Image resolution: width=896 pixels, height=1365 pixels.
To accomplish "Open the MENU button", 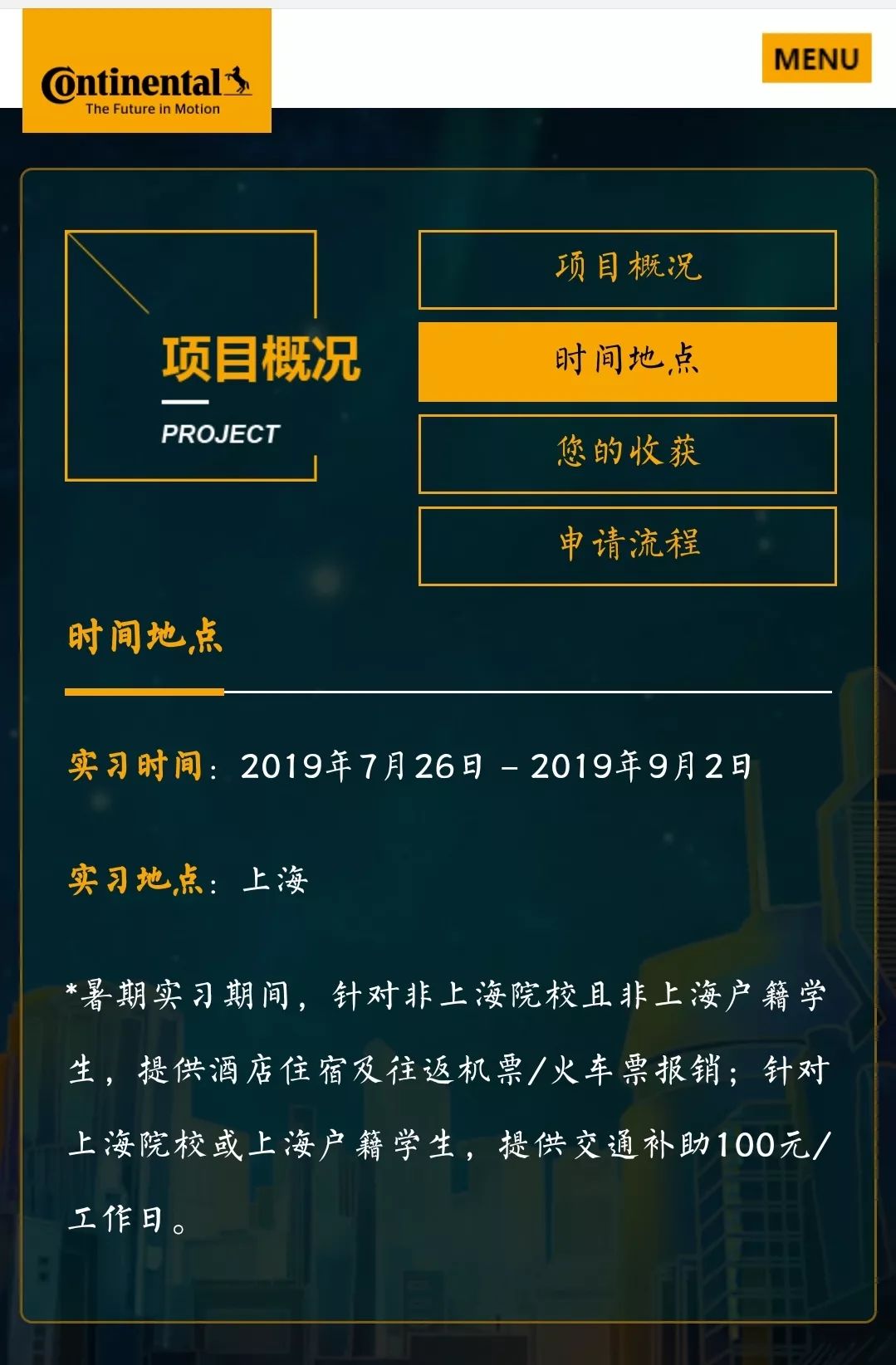I will [816, 58].
